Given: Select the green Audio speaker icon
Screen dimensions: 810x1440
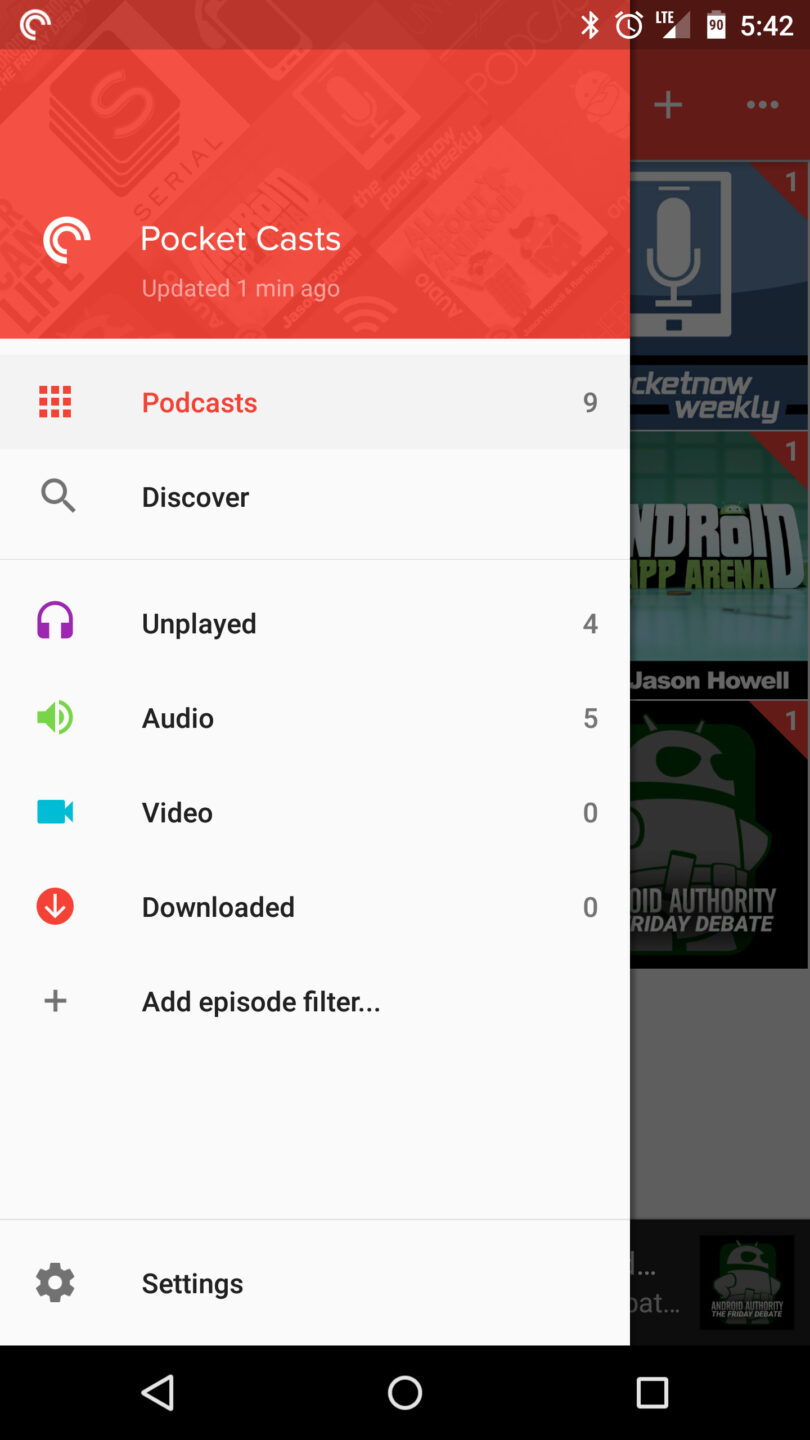Looking at the screenshot, I should tap(54, 717).
